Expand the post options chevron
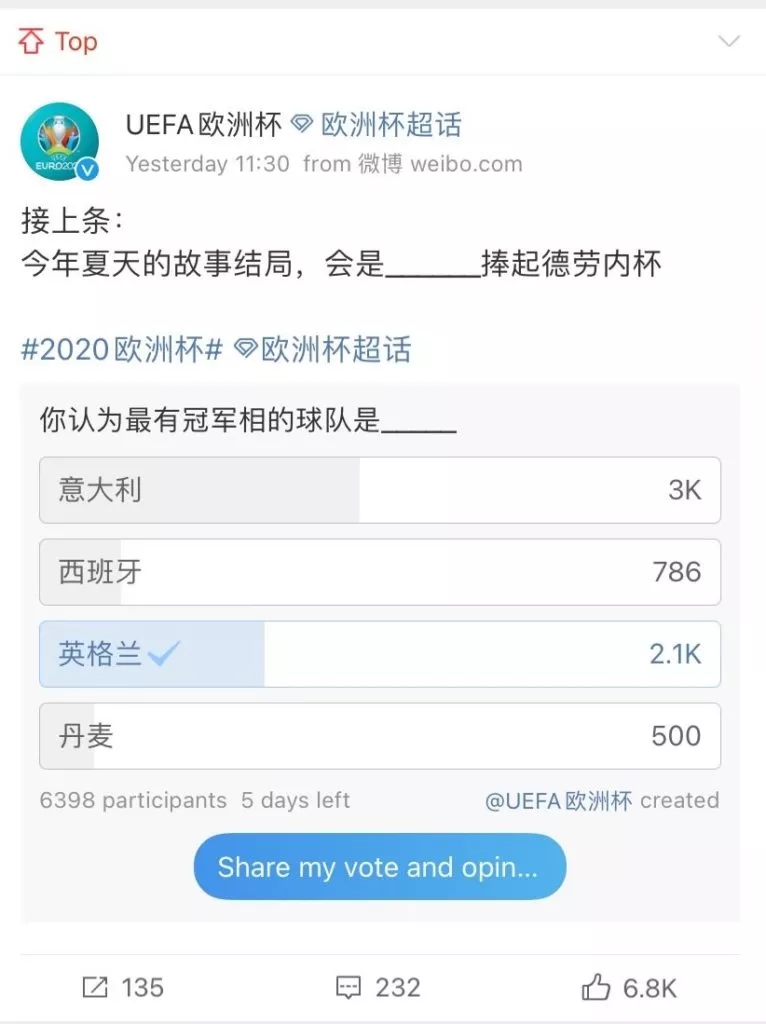Viewport: 766px width, 1024px height. pyautogui.click(x=729, y=42)
